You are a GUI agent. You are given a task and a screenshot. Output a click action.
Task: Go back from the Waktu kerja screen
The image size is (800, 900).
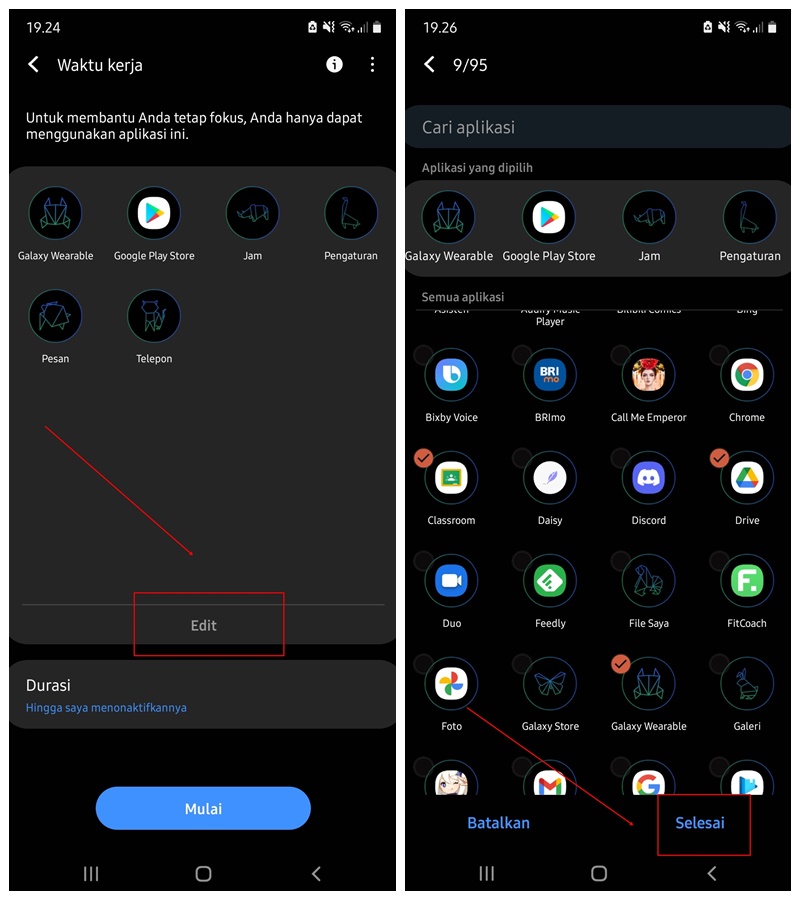pyautogui.click(x=34, y=65)
